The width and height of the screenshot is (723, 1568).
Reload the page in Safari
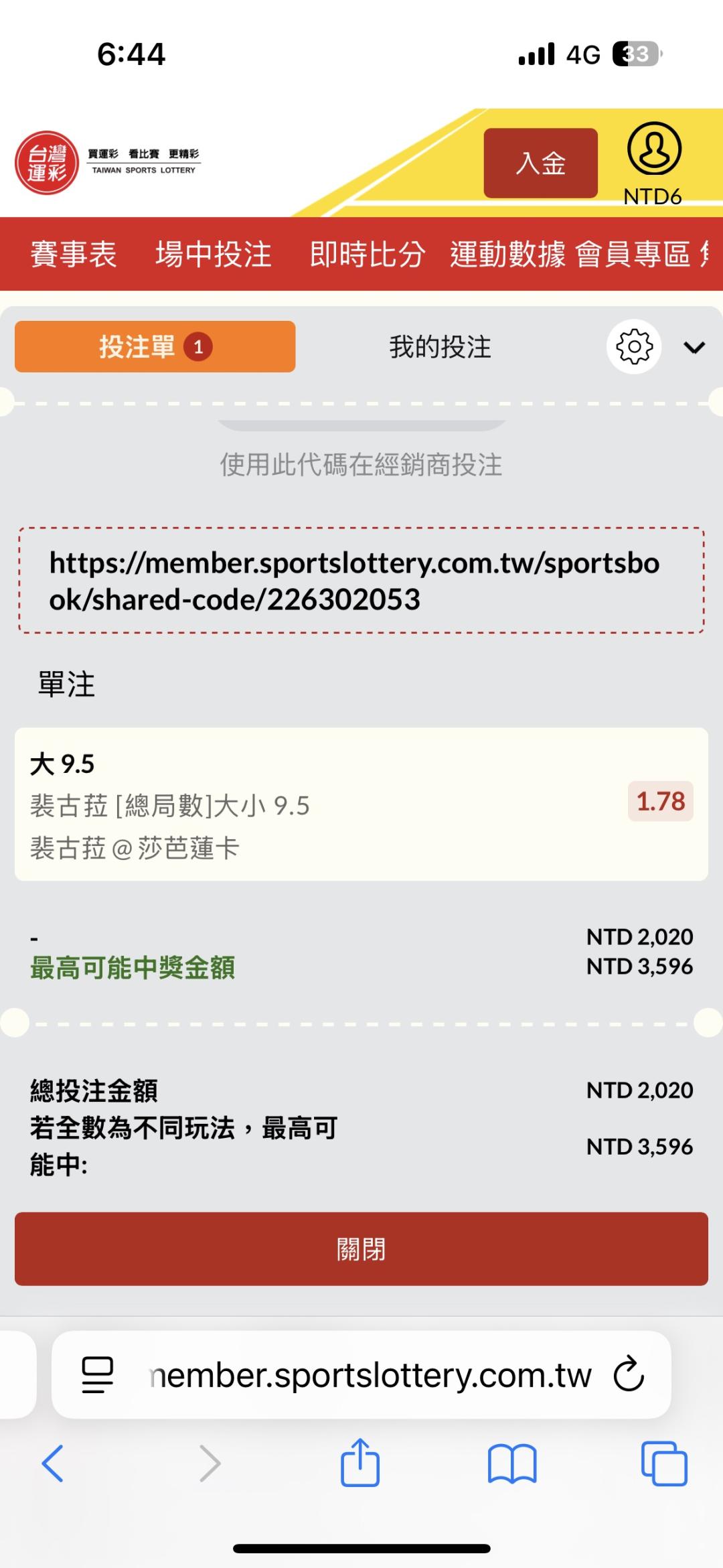(x=629, y=1374)
